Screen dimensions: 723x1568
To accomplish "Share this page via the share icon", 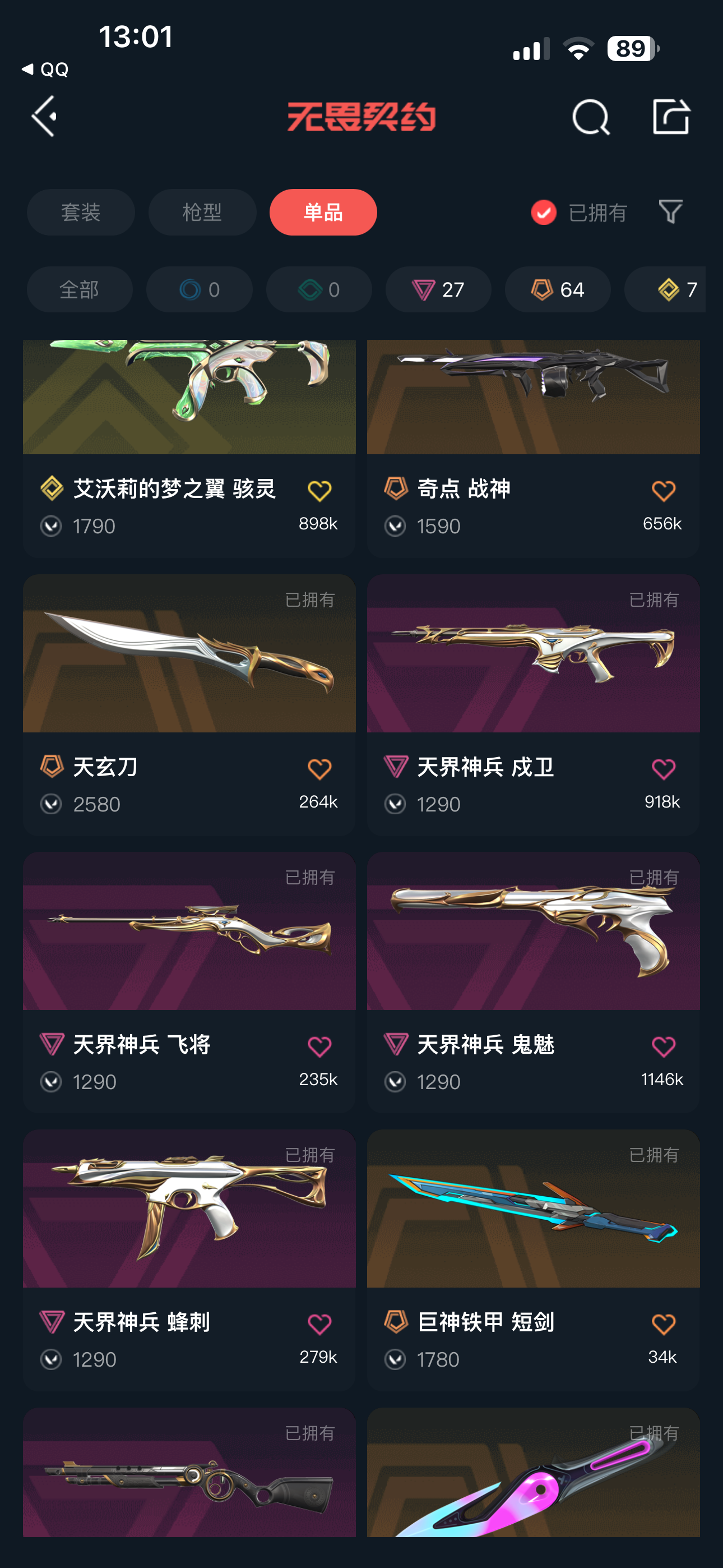I will coord(671,116).
